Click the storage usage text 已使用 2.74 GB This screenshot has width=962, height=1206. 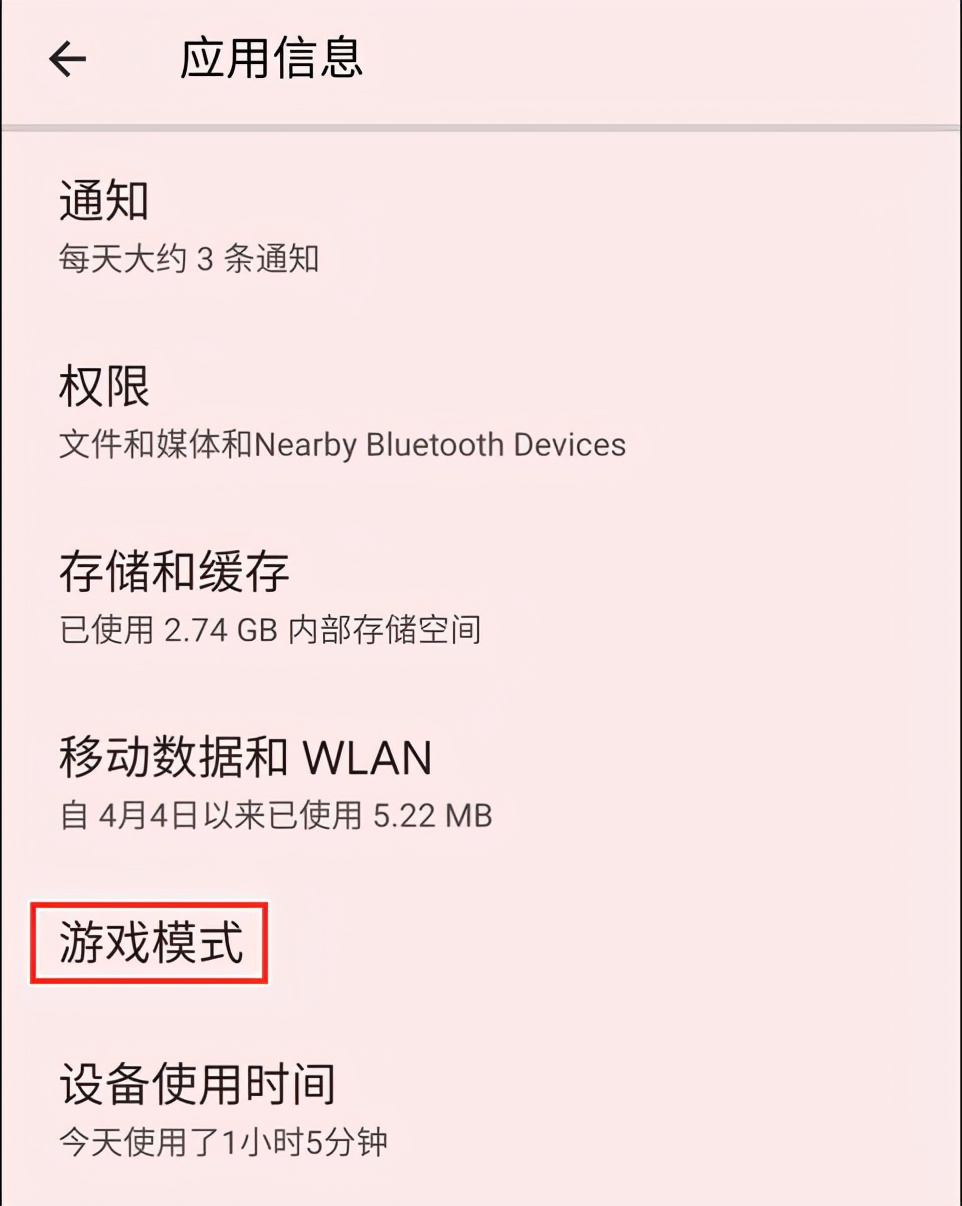tap(270, 630)
